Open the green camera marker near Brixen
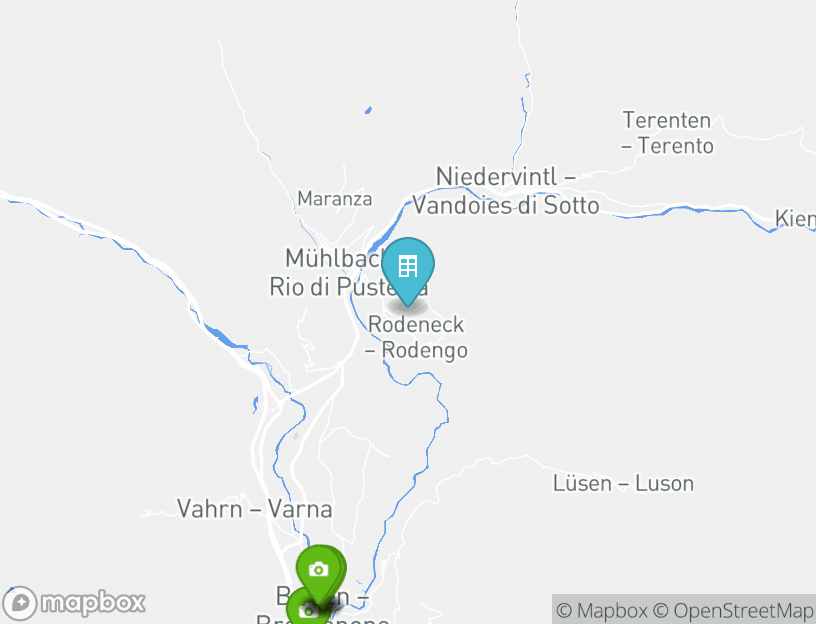The width and height of the screenshot is (816, 624). pyautogui.click(x=319, y=570)
